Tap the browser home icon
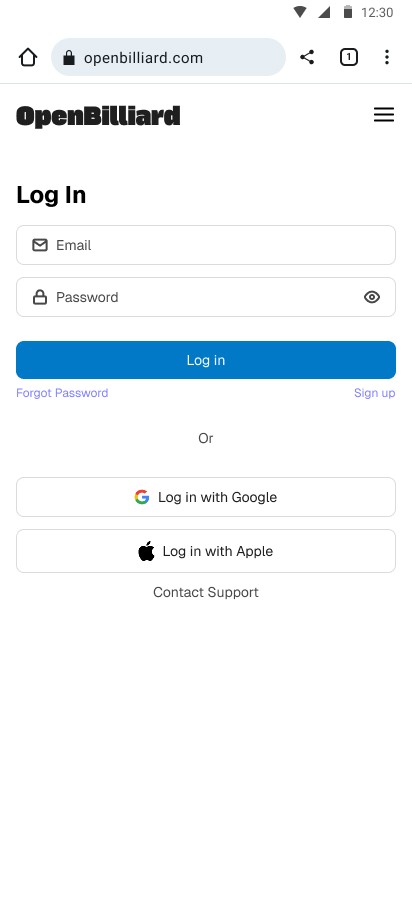The height and width of the screenshot is (917, 412). click(28, 57)
